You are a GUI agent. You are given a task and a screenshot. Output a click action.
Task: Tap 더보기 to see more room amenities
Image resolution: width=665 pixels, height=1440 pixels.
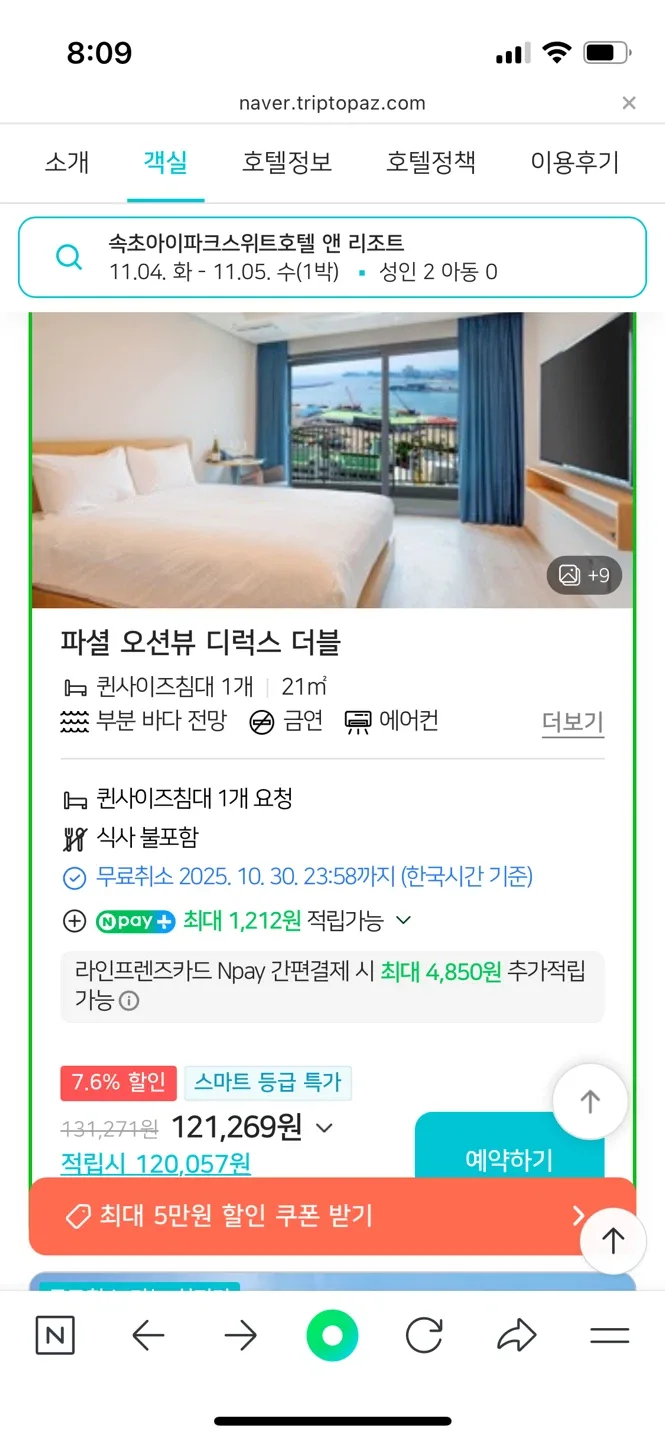(572, 722)
